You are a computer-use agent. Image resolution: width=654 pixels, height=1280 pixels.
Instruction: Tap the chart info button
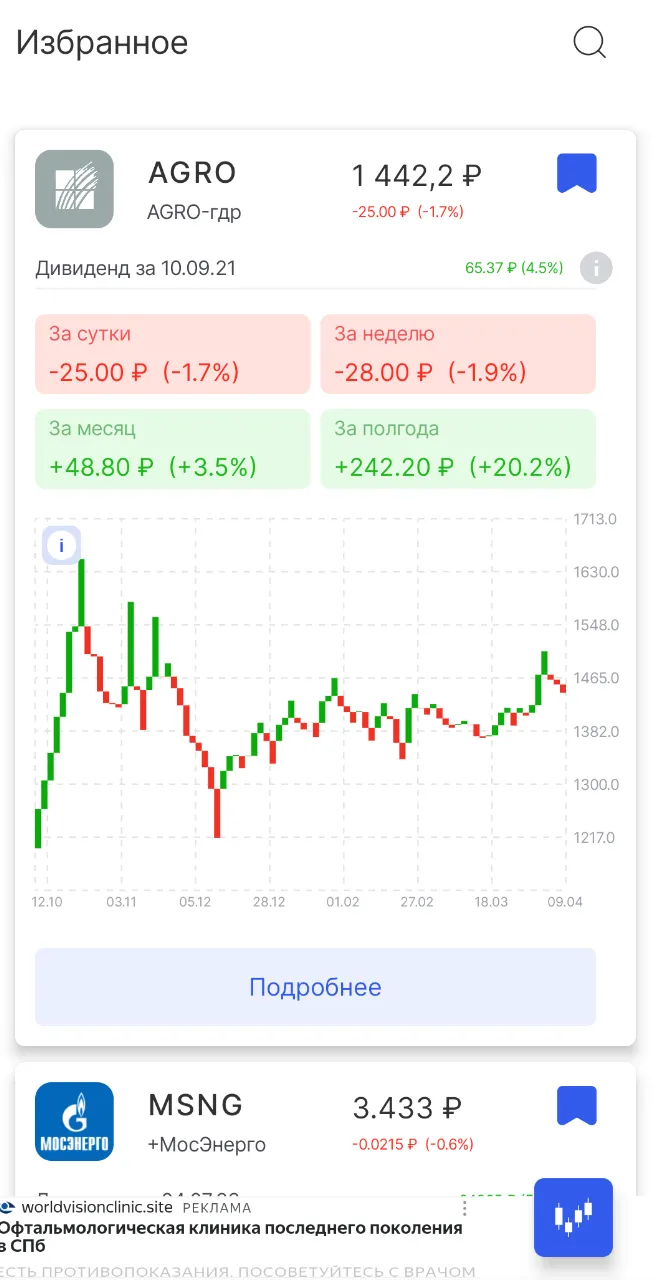point(62,545)
